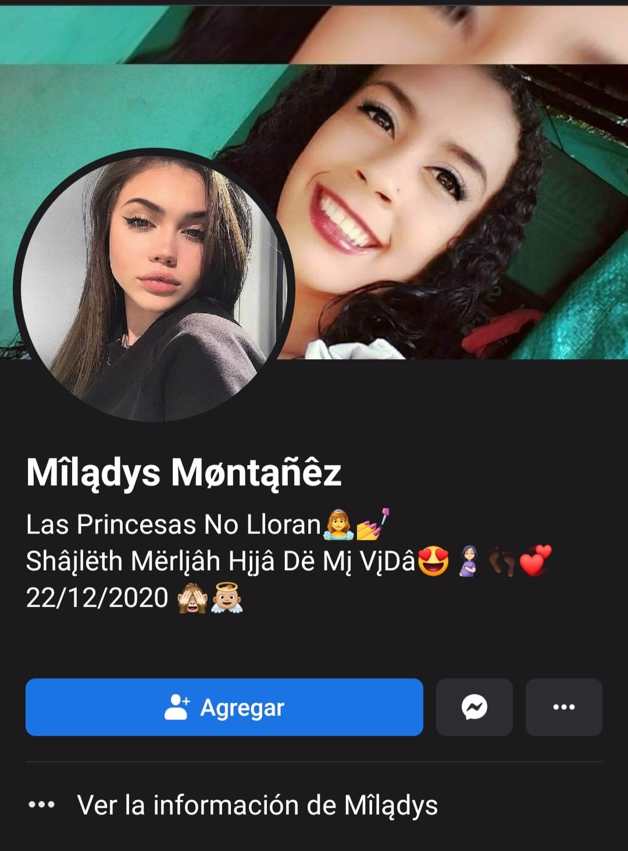Screen dimensions: 628x851
Task: Open Messenger chat with Mîlądys
Action: point(474,707)
